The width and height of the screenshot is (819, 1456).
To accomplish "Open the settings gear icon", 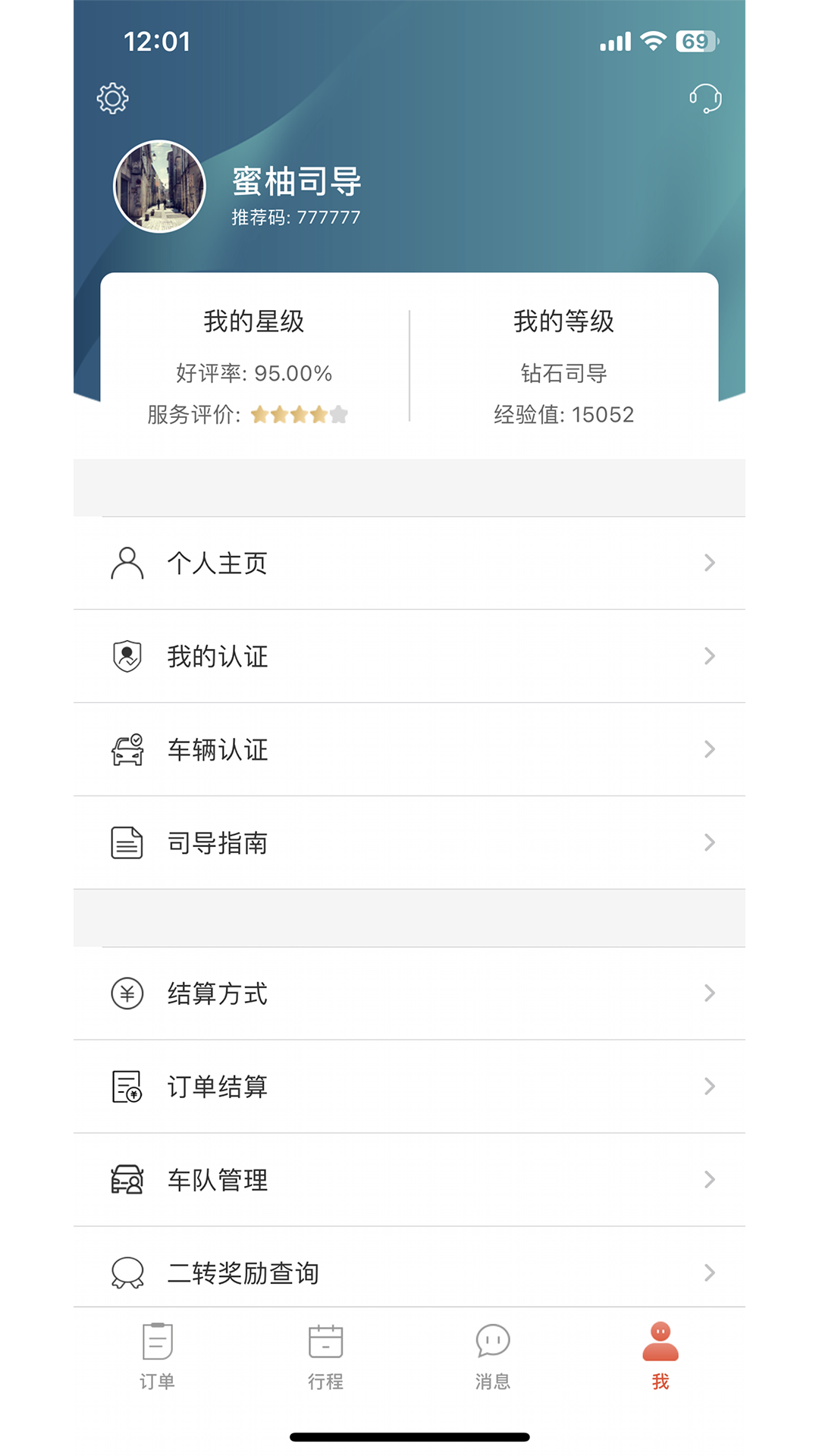I will point(112,98).
